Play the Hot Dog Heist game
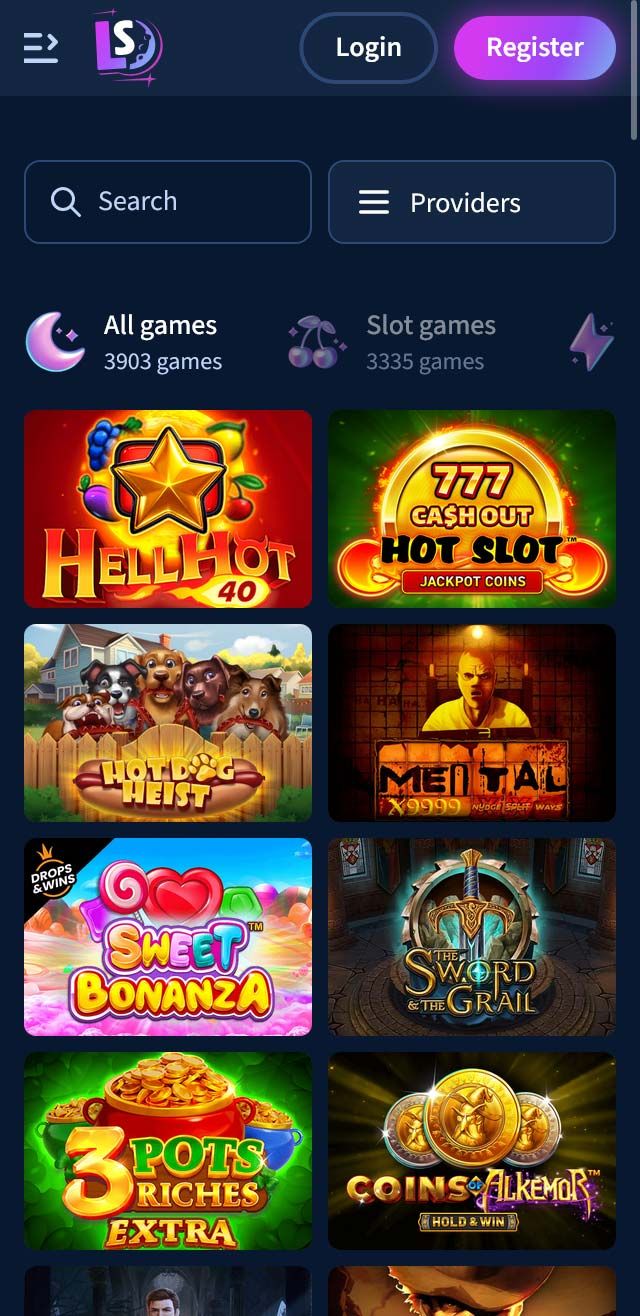Screen dimensions: 640x1316 tap(168, 722)
